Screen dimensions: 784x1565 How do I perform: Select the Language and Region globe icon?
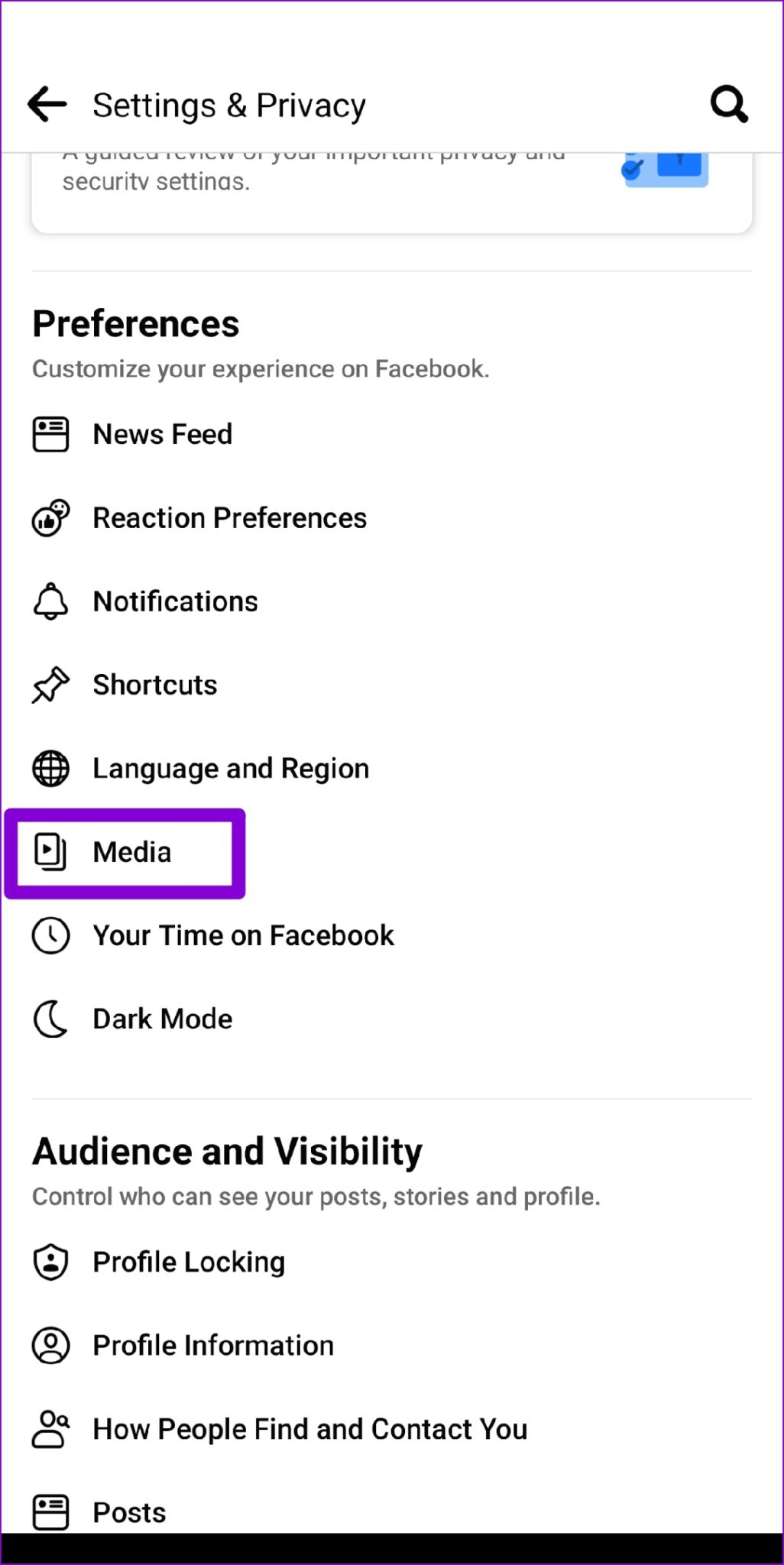tap(50, 768)
